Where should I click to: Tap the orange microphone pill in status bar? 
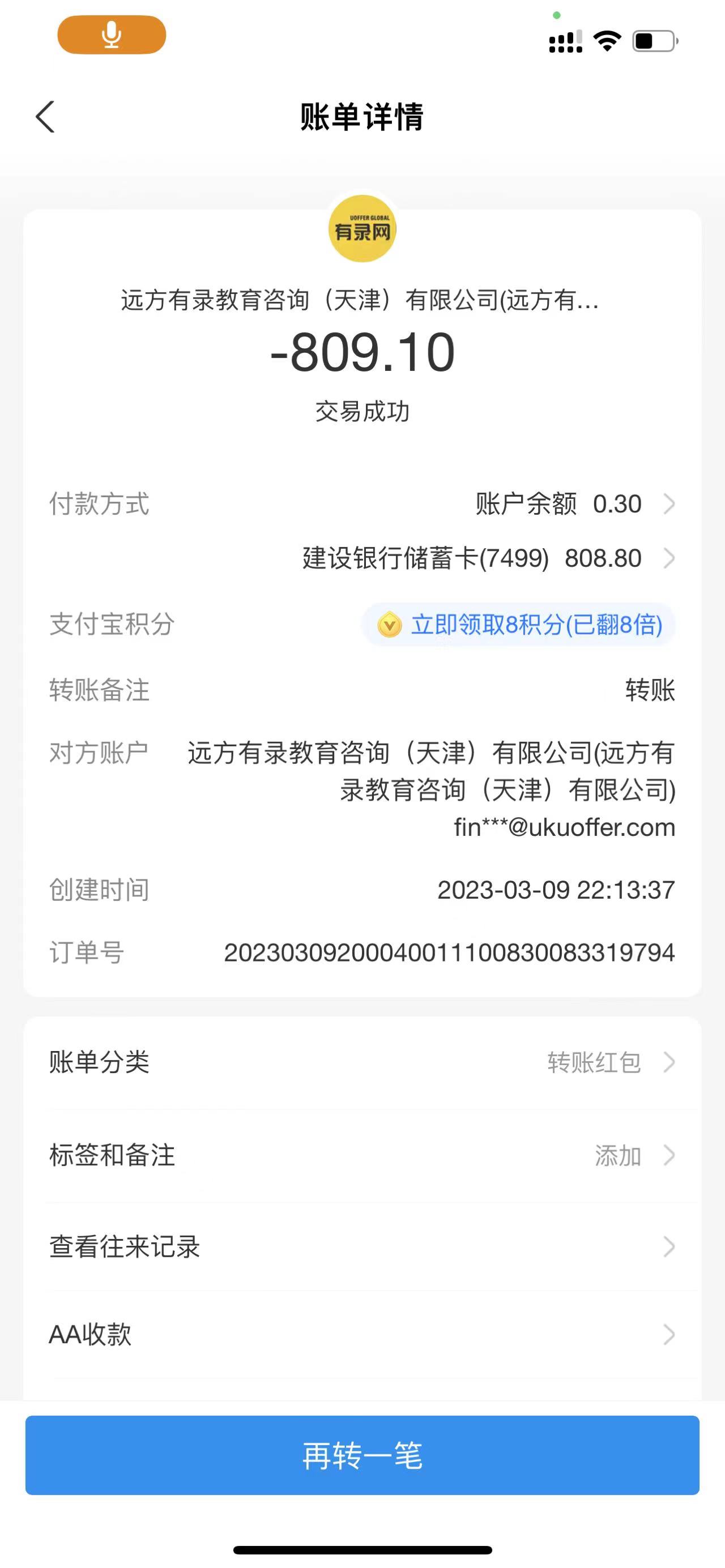112,35
